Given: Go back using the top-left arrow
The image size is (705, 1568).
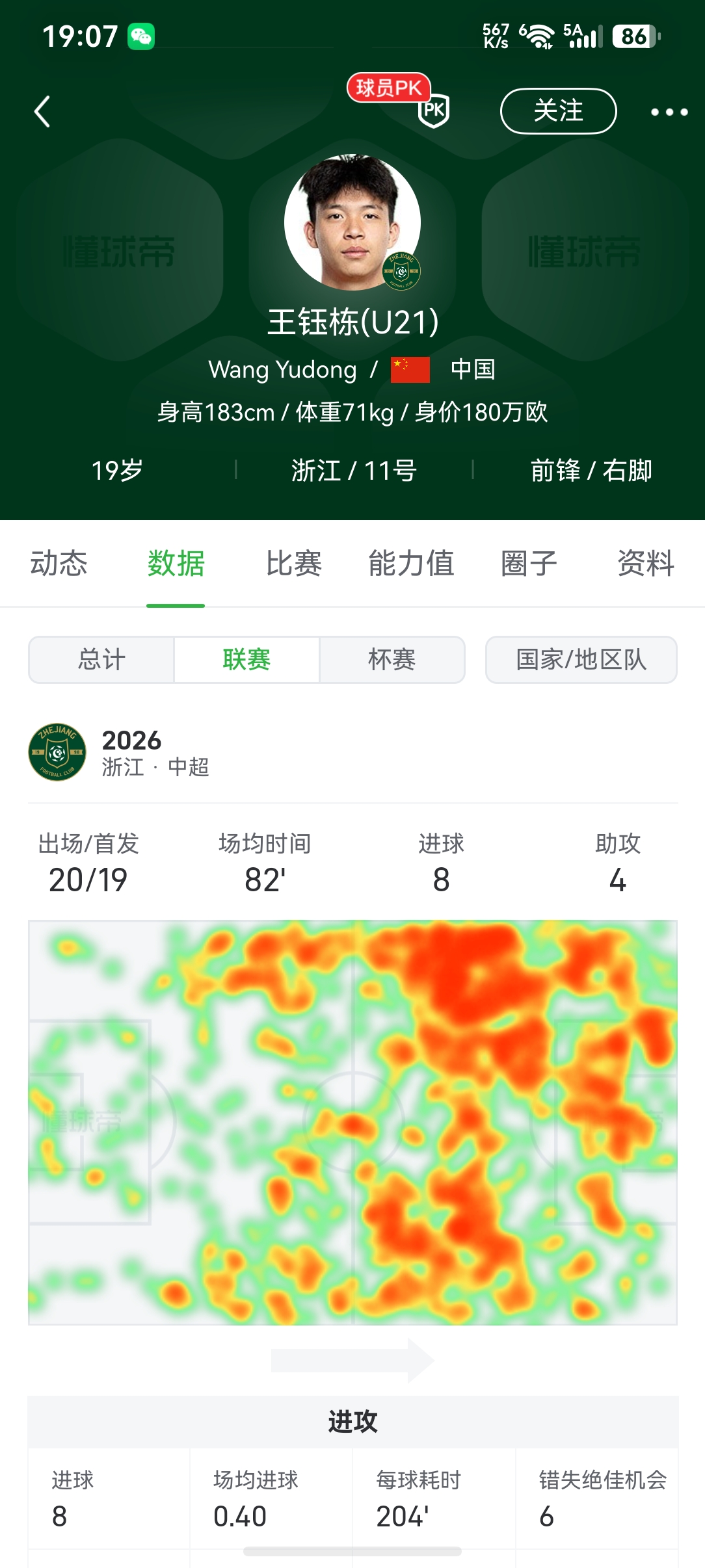Looking at the screenshot, I should (42, 111).
